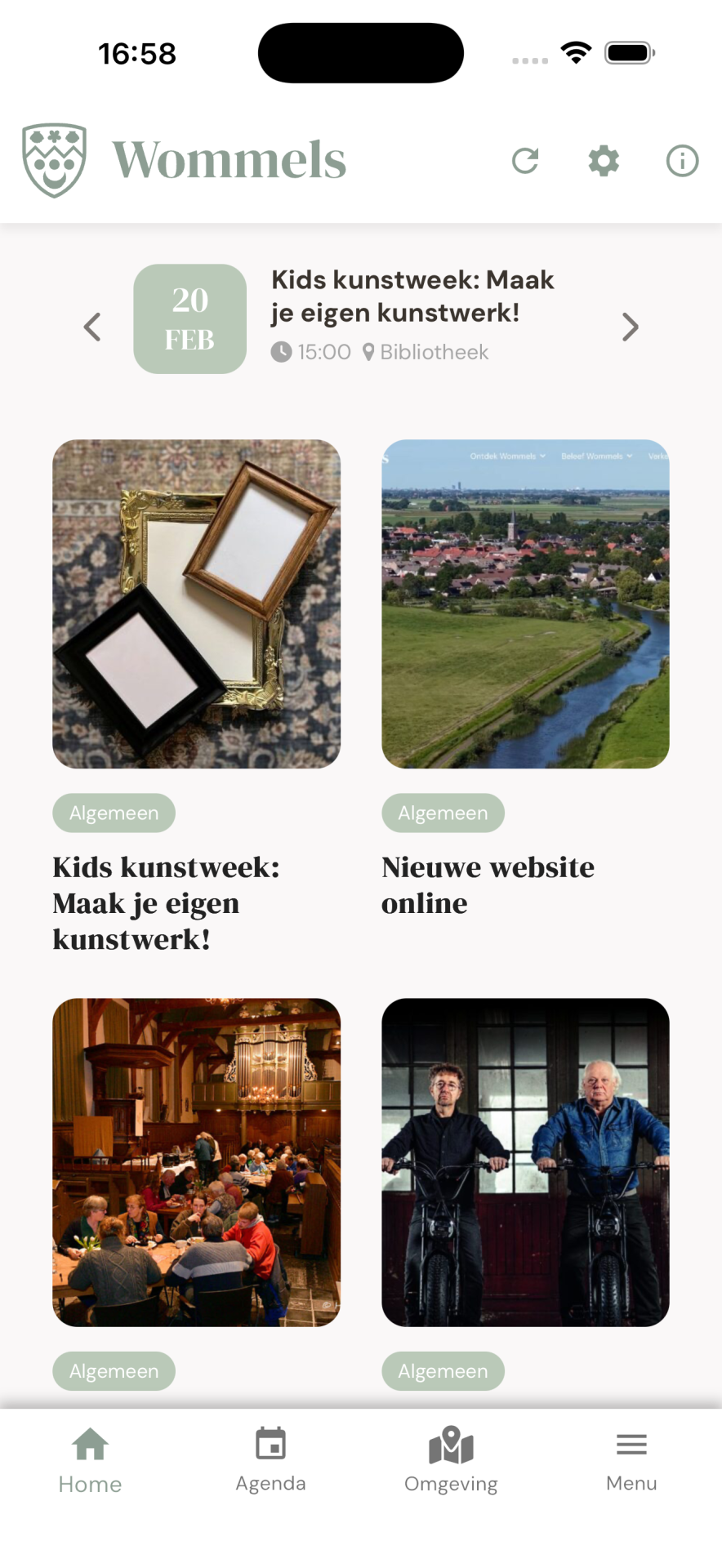This screenshot has width=722, height=1568.
Task: Open the info icon
Action: (x=682, y=161)
